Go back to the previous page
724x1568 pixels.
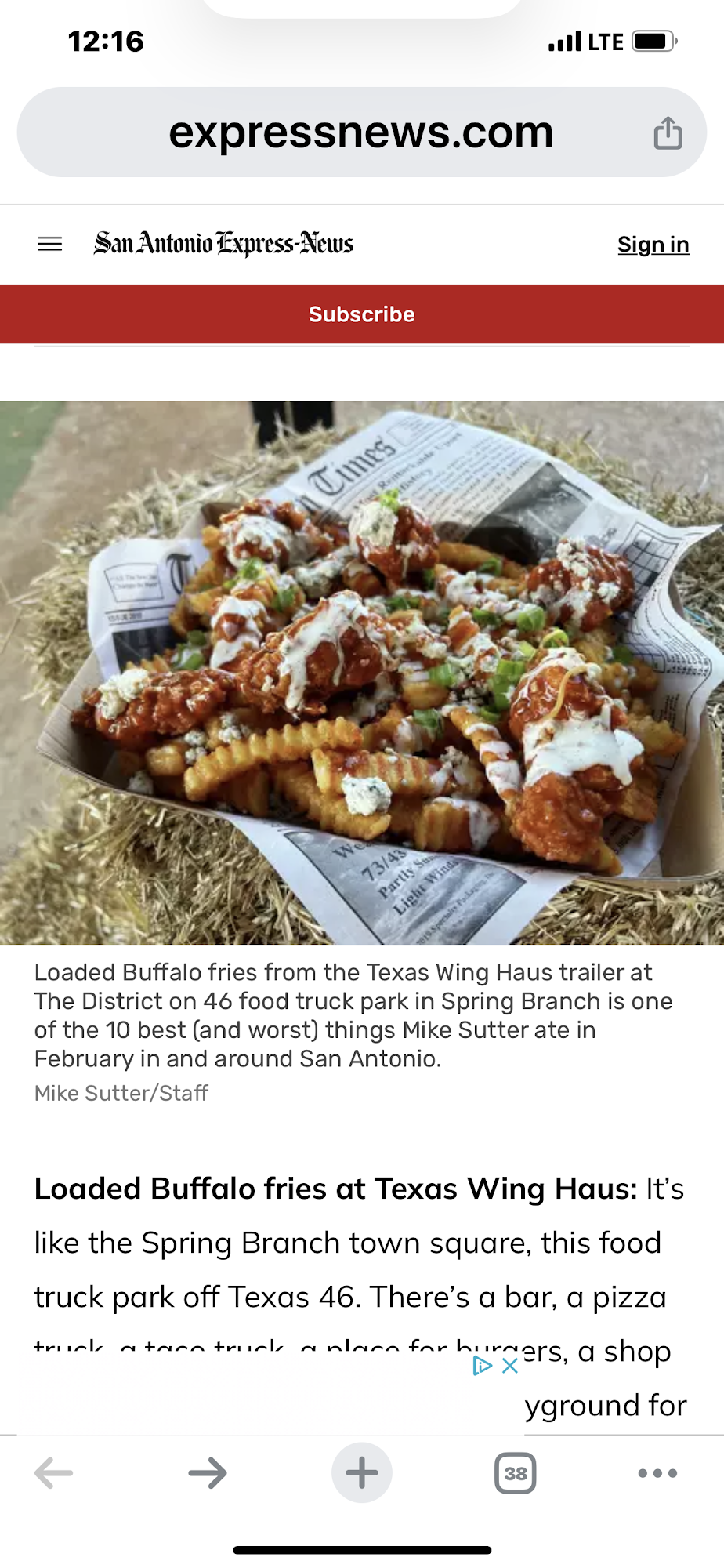54,1473
